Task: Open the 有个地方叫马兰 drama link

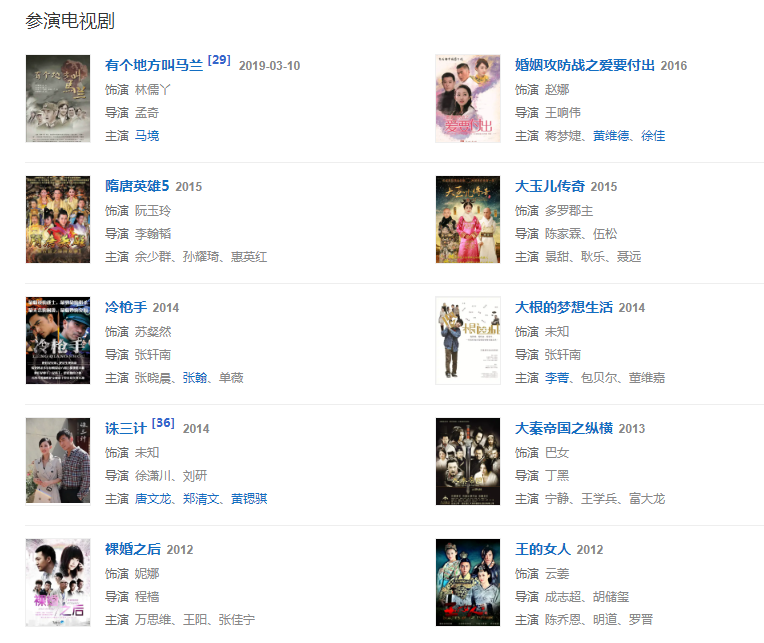Action: [x=153, y=65]
